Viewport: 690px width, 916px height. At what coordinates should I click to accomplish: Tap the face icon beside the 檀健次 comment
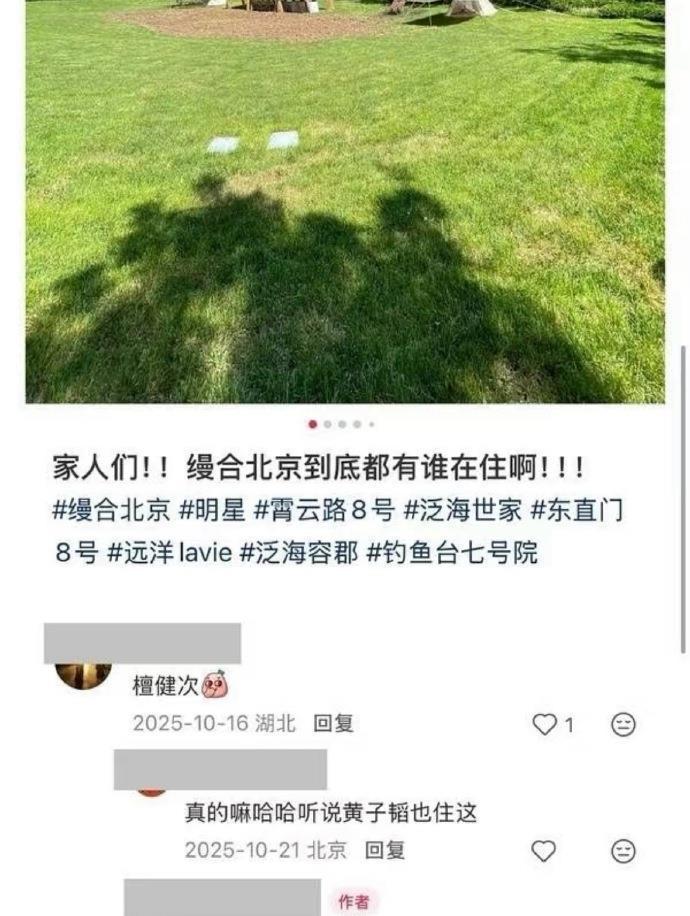point(623,725)
